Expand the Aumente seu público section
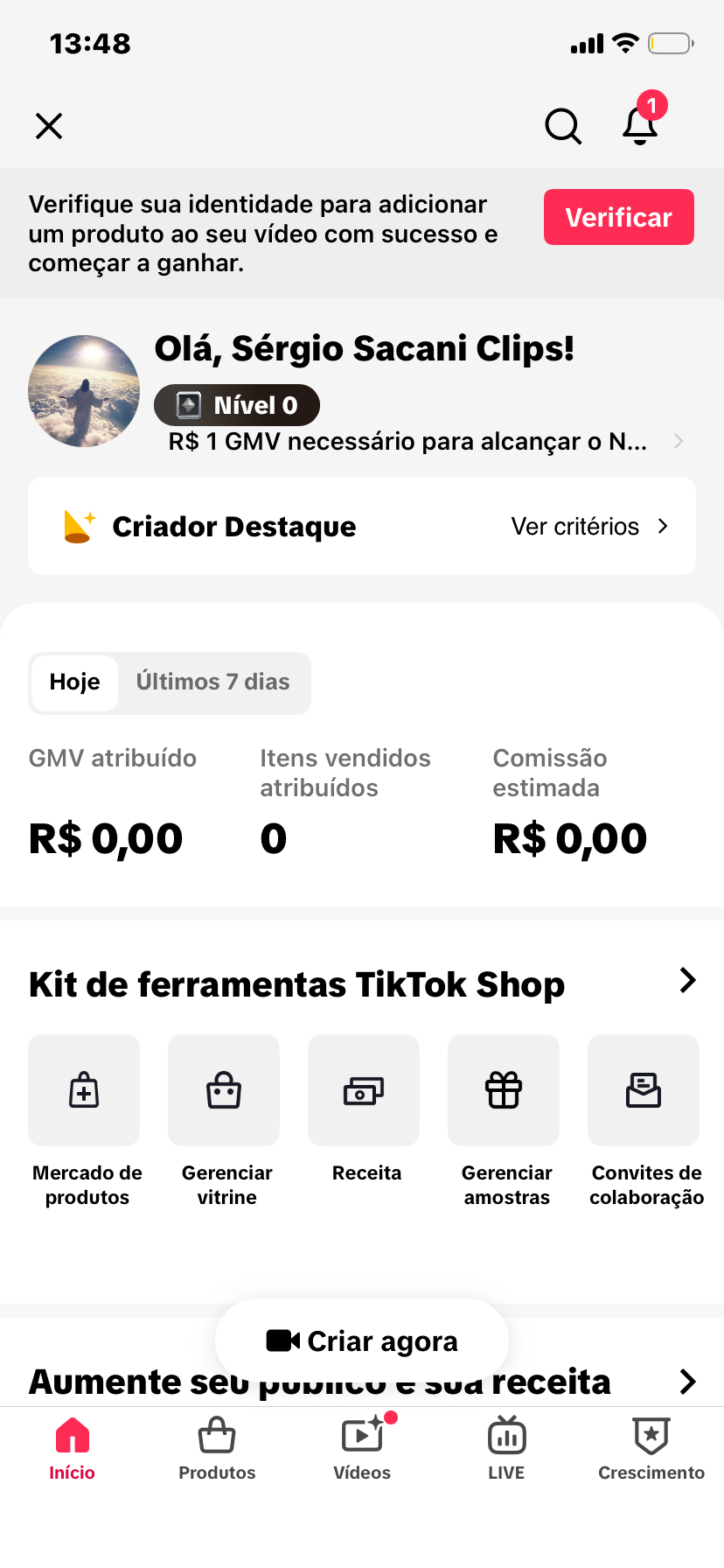This screenshot has height=1568, width=724. (687, 1382)
